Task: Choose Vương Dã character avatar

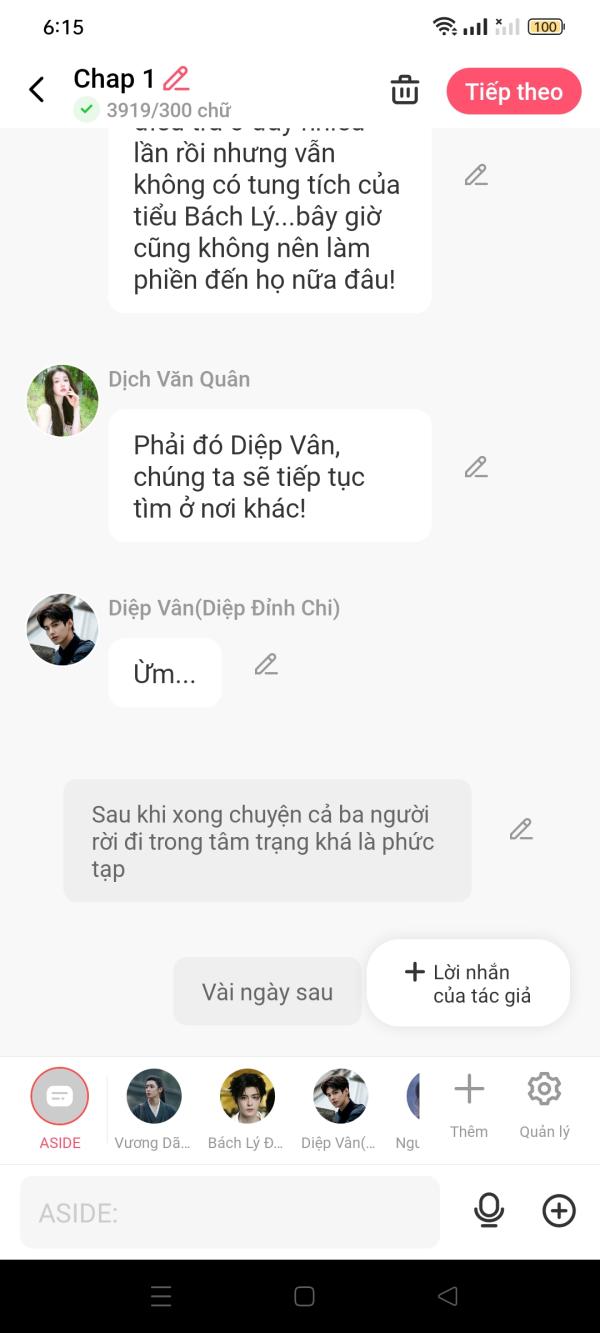Action: pyautogui.click(x=154, y=1097)
